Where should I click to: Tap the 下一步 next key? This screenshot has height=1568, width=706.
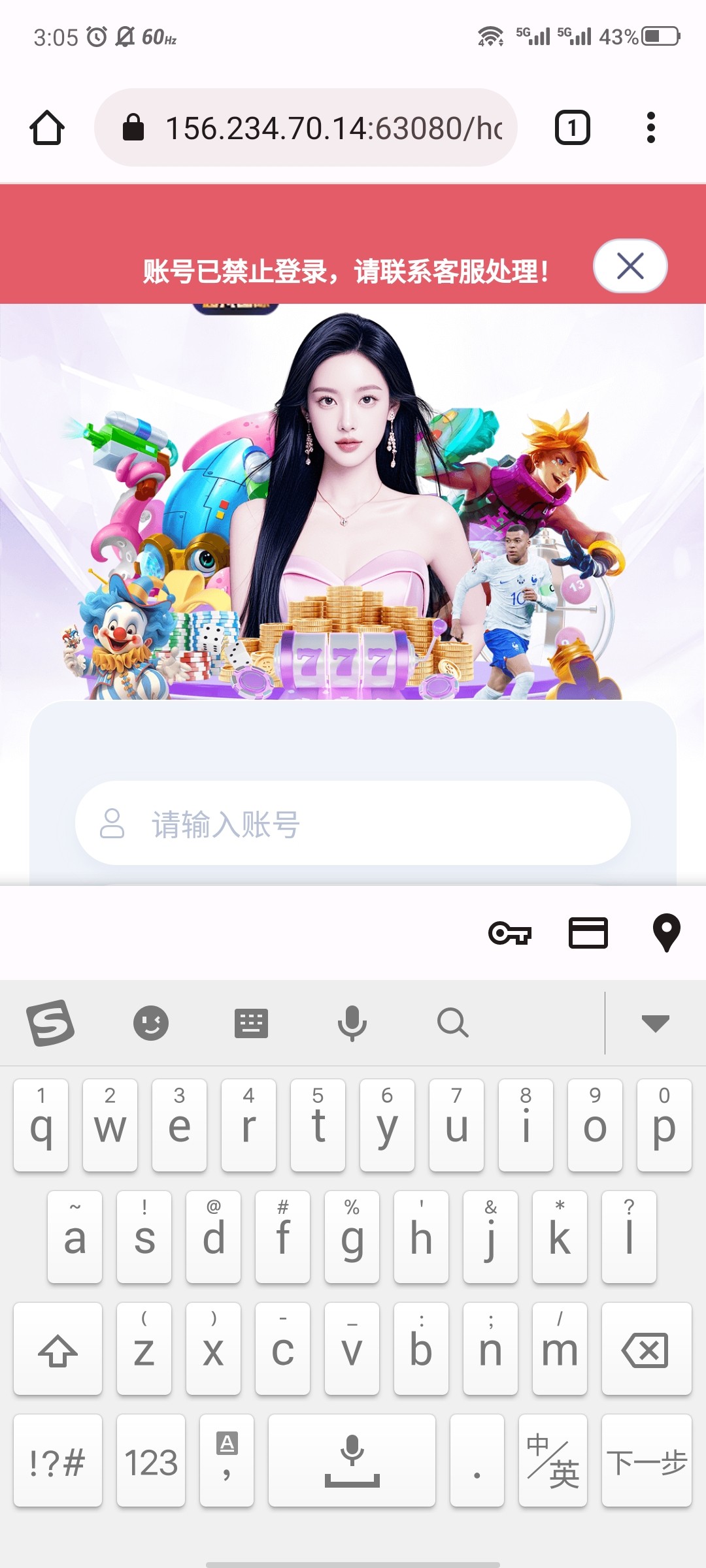point(647,1461)
